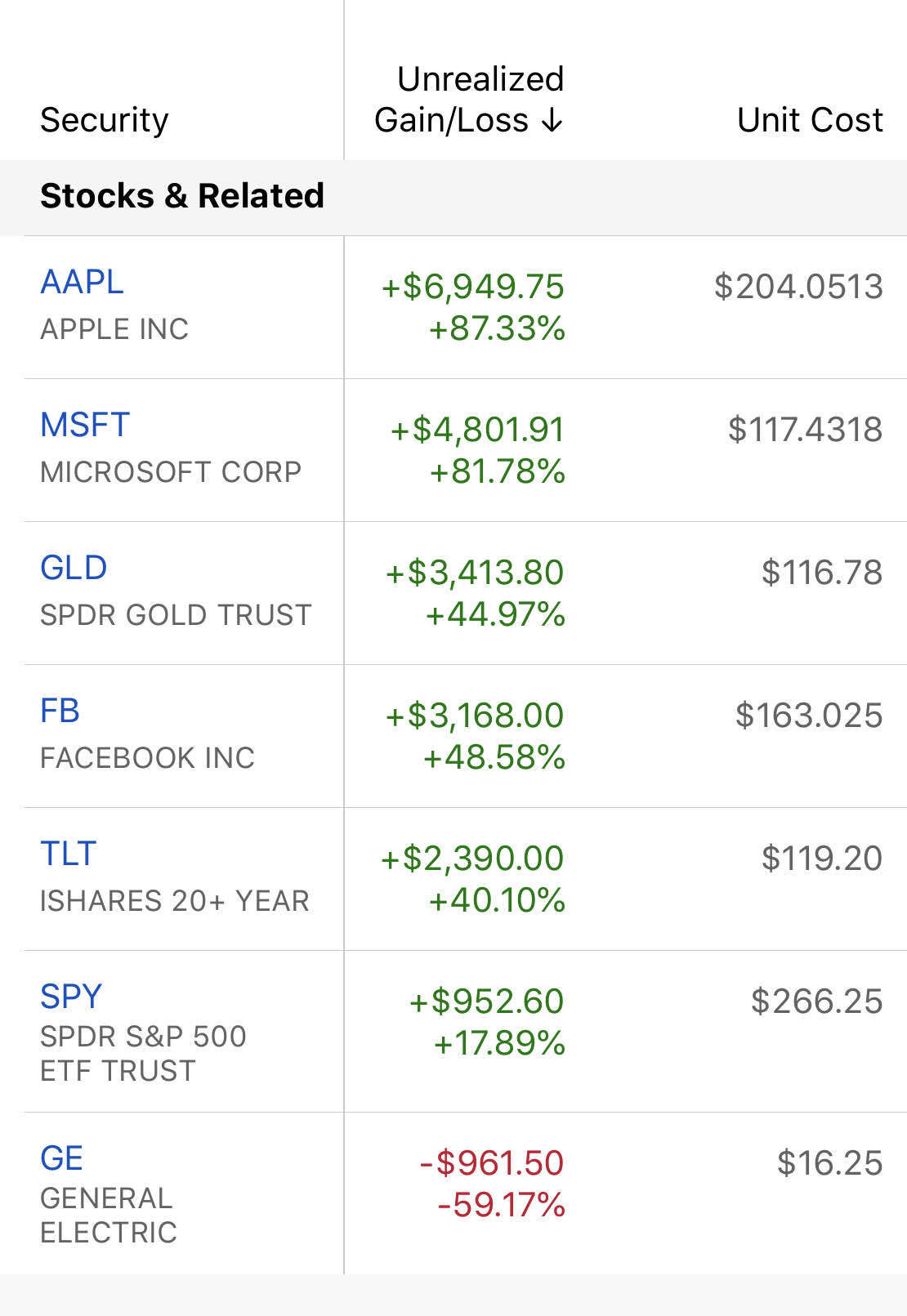Open the AAPL security details
This screenshot has height=1316, width=907.
click(82, 283)
